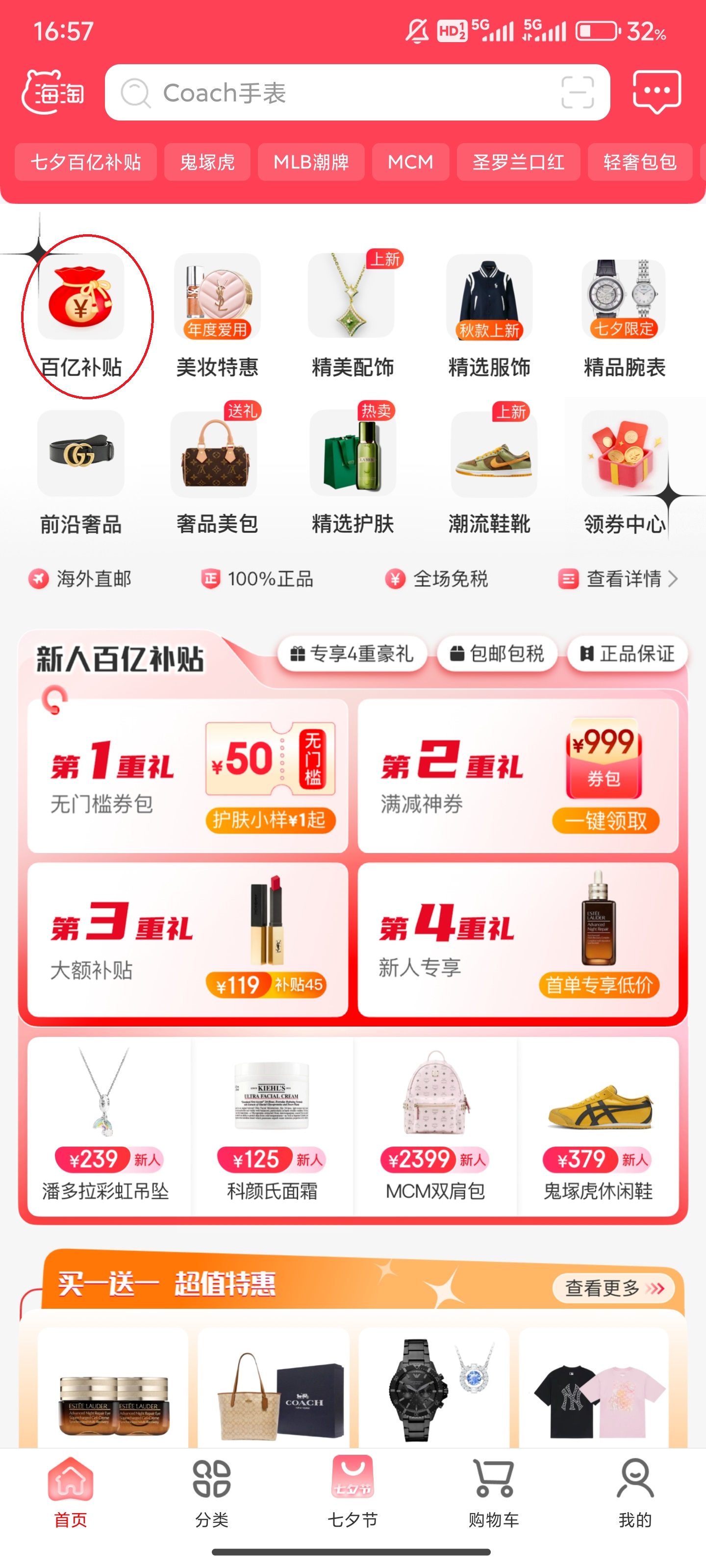Screen dimensions: 706x1568
Task: Open the 美妆特惠 beauty deals icon
Action: pos(217,297)
